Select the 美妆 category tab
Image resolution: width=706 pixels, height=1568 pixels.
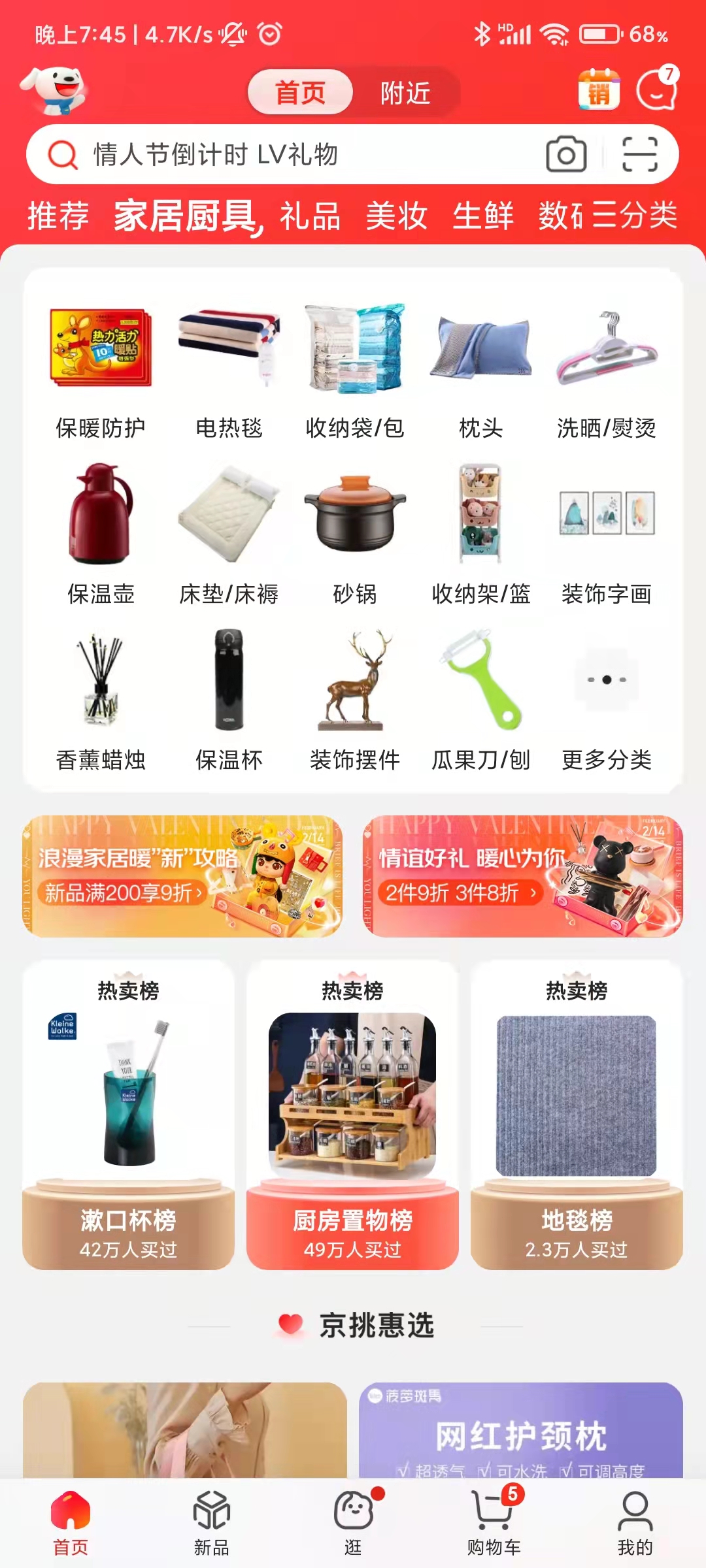click(x=396, y=216)
